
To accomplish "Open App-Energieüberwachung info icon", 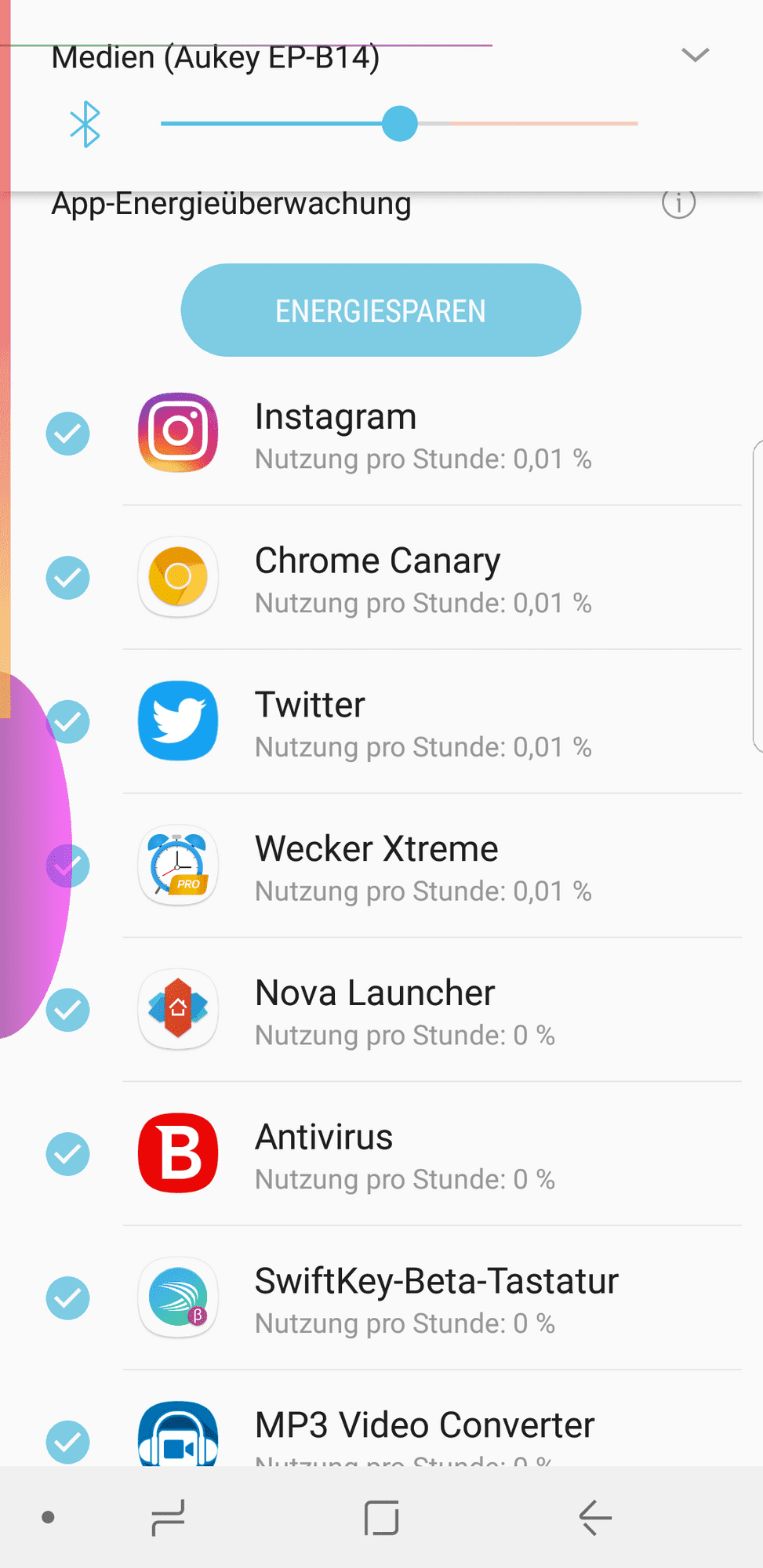I will pyautogui.click(x=678, y=204).
